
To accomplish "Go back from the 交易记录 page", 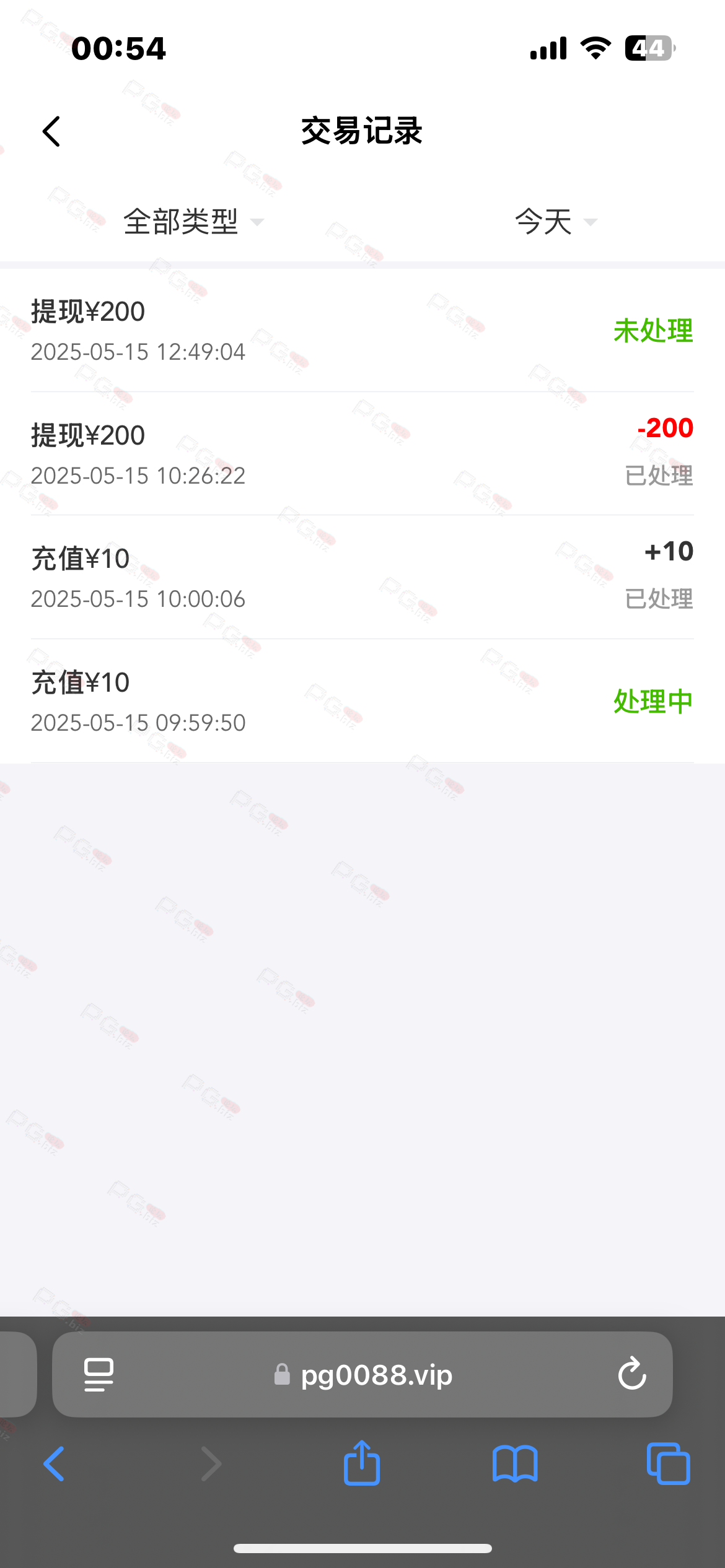I will click(x=51, y=131).
